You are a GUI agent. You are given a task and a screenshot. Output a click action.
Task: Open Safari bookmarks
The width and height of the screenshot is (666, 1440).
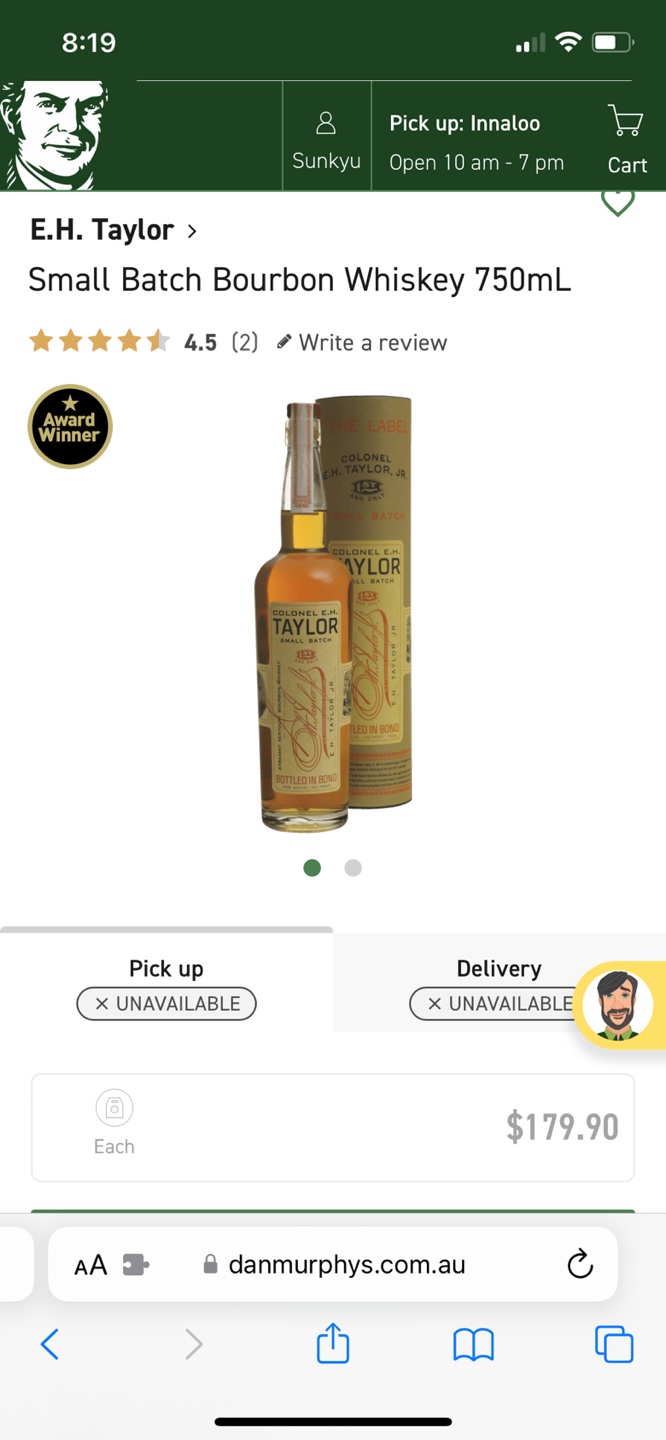473,1344
